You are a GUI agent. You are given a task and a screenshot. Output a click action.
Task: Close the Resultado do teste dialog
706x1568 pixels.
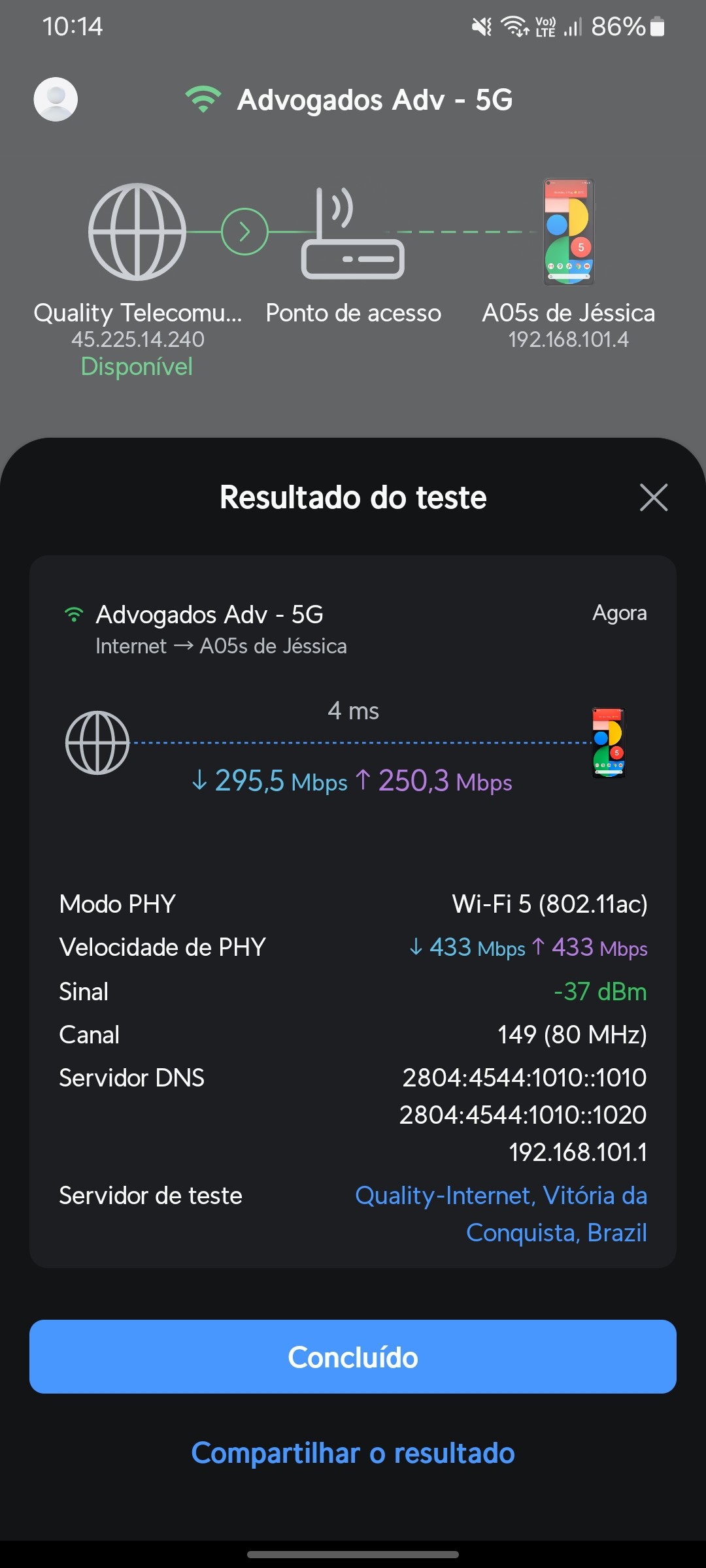(x=653, y=498)
